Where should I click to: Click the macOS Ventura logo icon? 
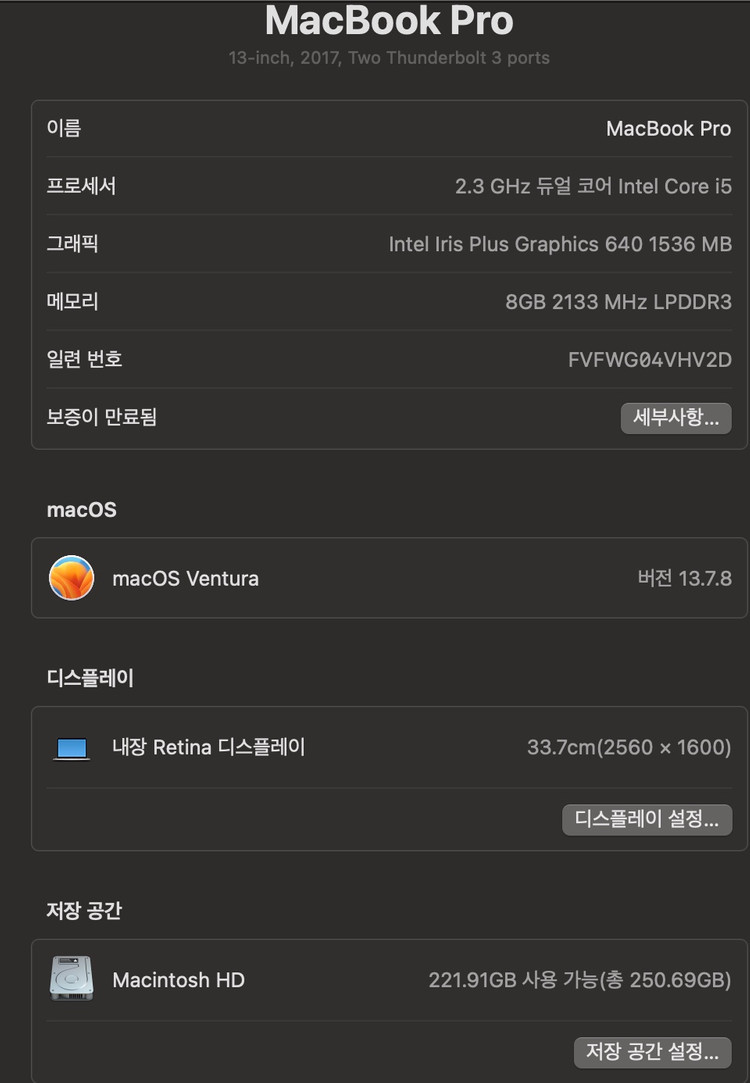click(71, 578)
